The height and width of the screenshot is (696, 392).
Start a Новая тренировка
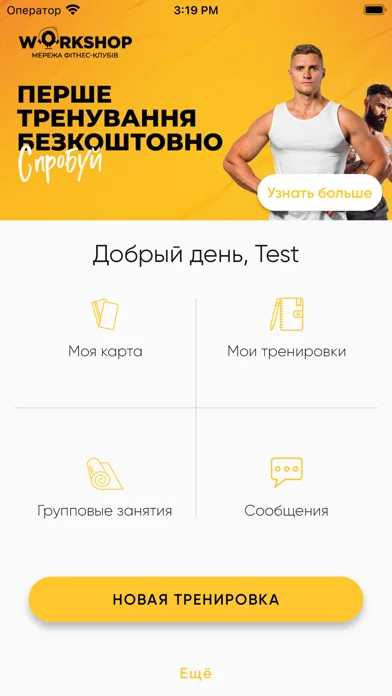point(196,599)
